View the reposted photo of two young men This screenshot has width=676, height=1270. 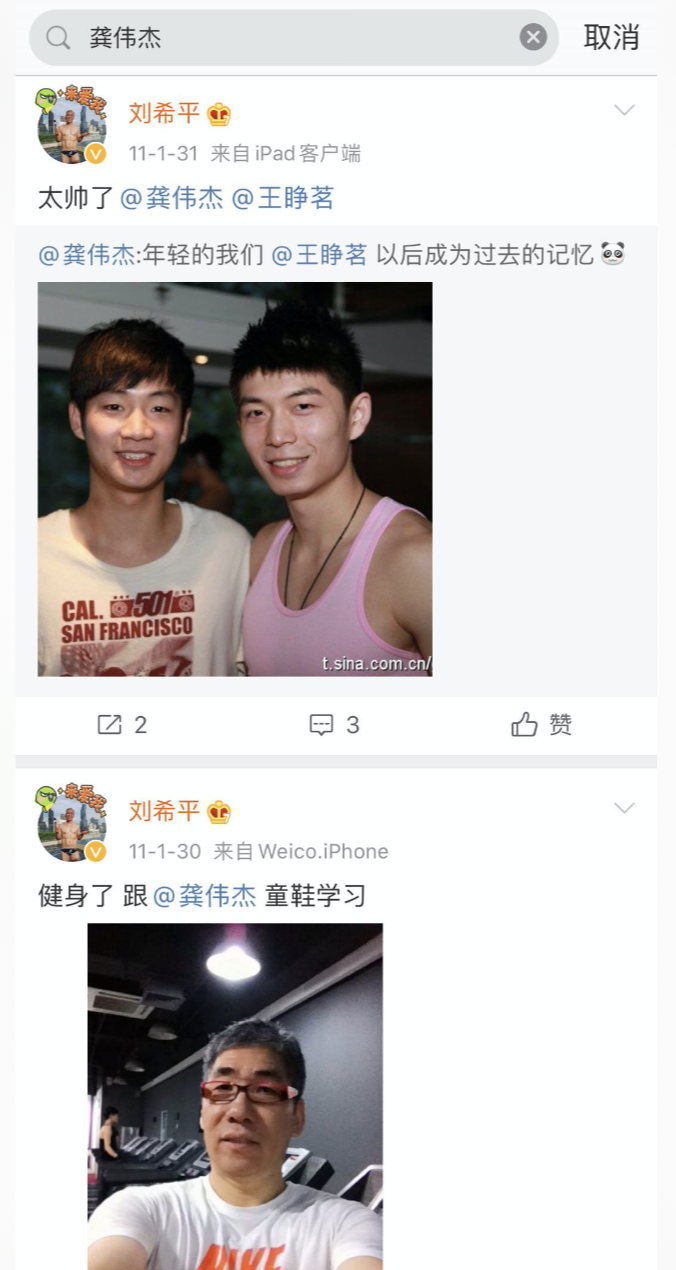235,479
